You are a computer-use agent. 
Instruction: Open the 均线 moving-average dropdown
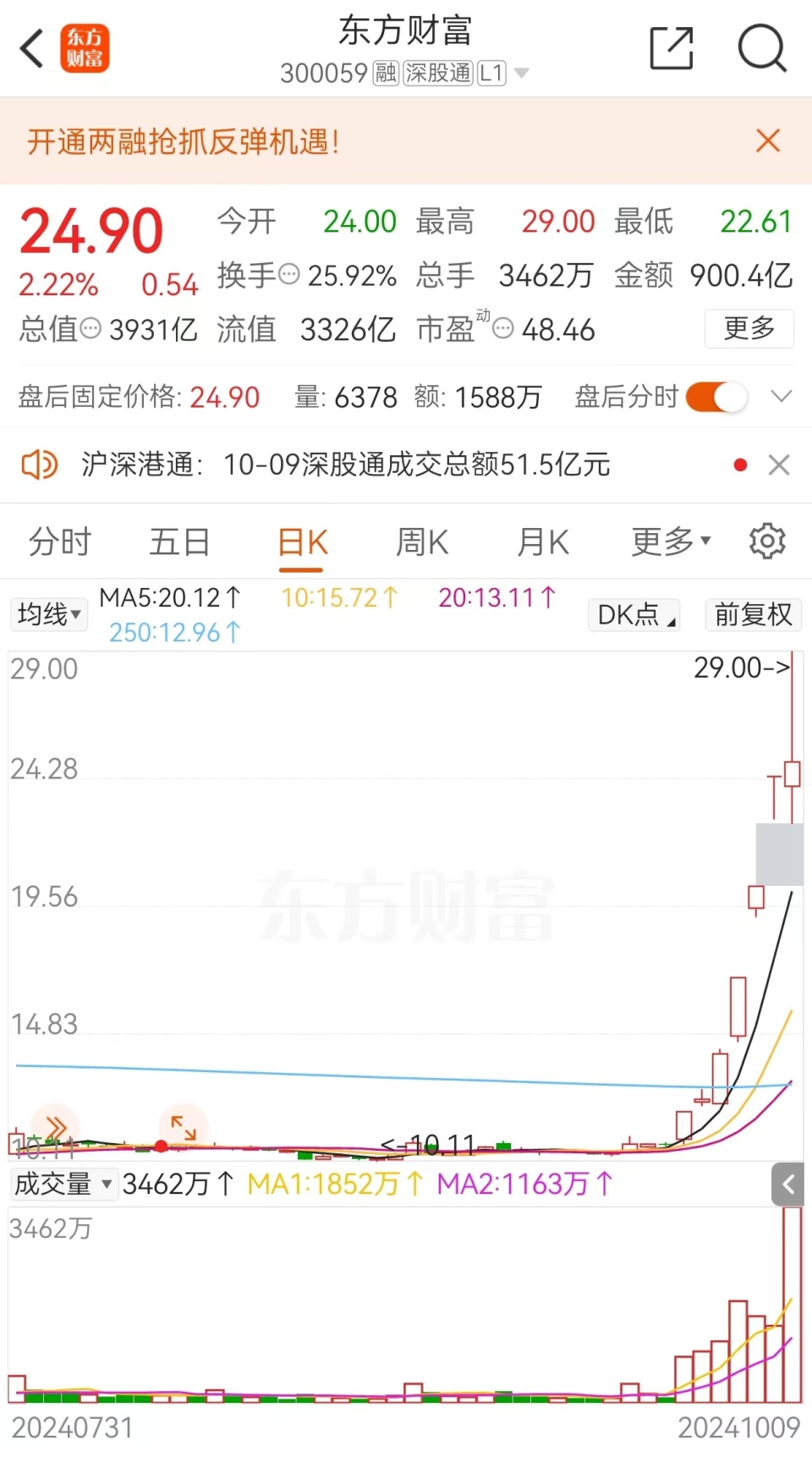tap(48, 615)
